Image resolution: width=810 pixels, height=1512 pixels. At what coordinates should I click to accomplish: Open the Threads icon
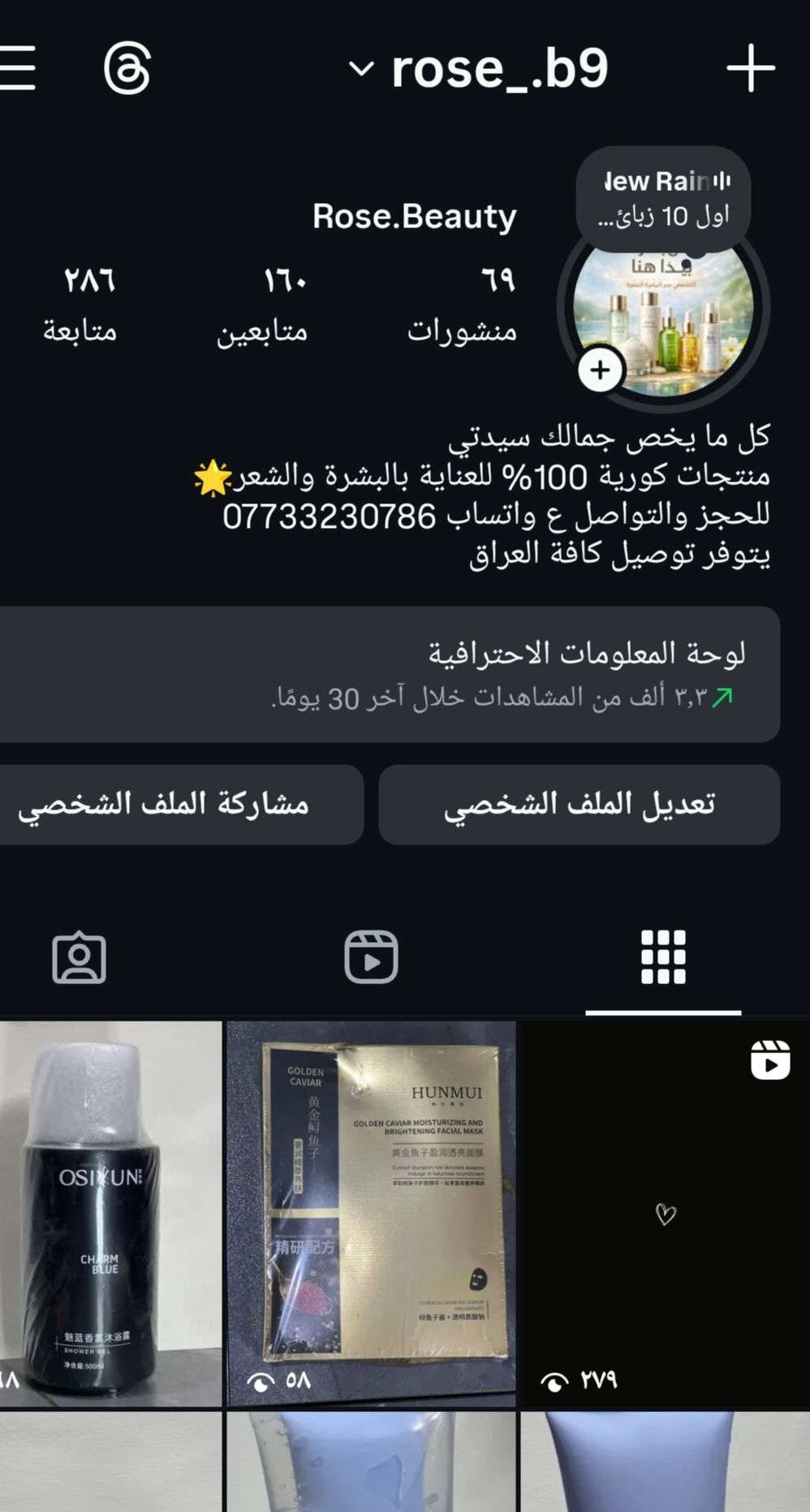pyautogui.click(x=127, y=67)
